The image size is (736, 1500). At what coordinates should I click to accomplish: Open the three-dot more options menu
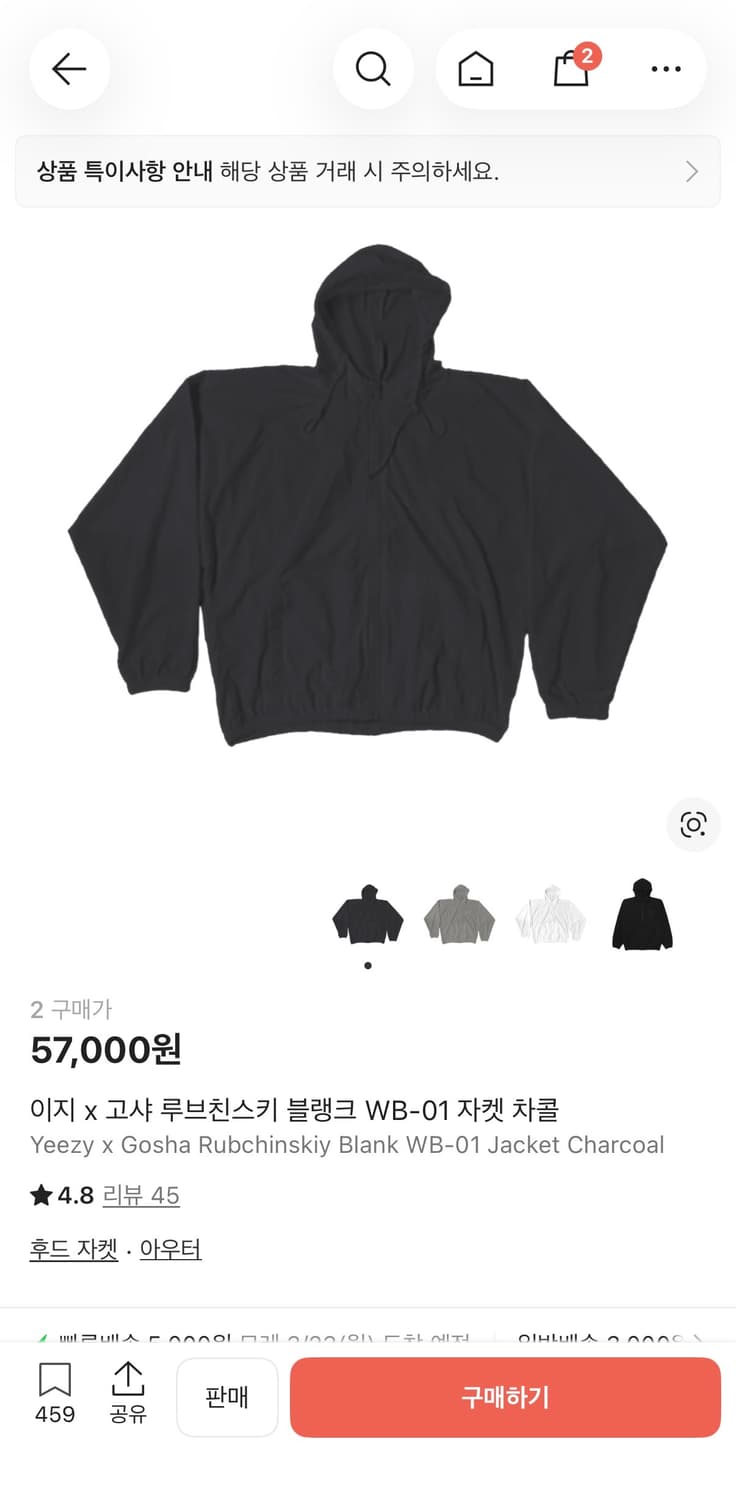coord(665,69)
